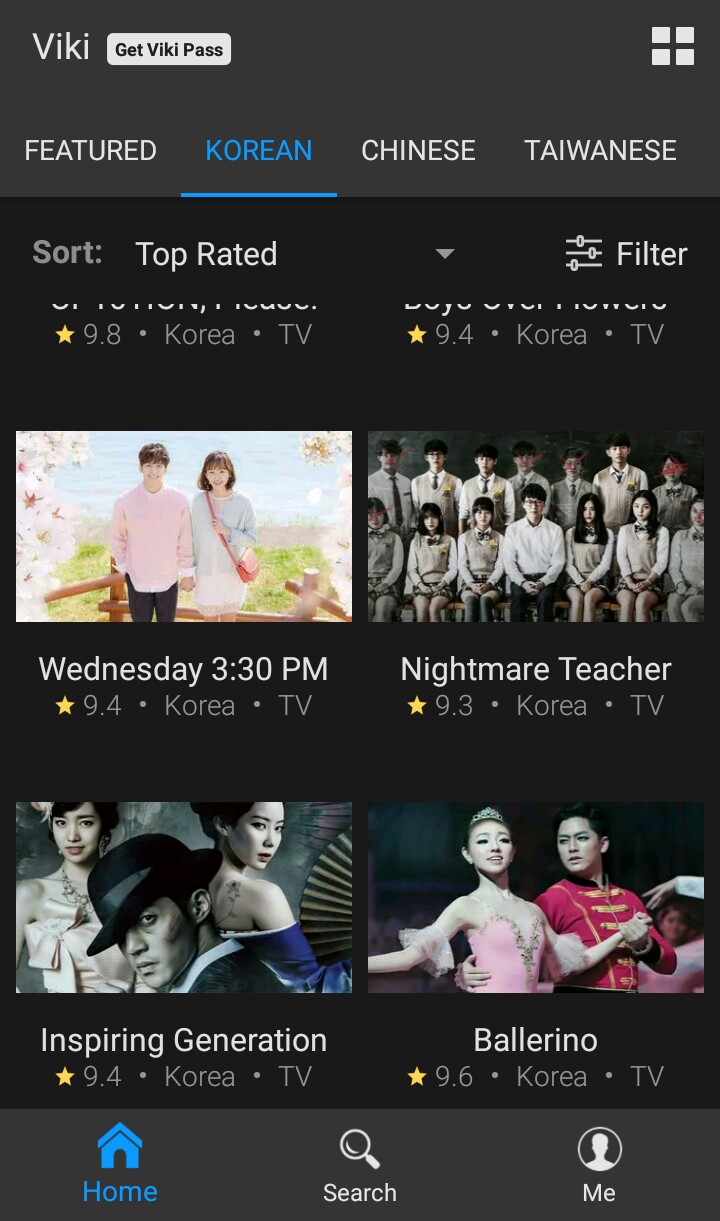
Task: Go to the Taiwanese tab
Action: 600,151
